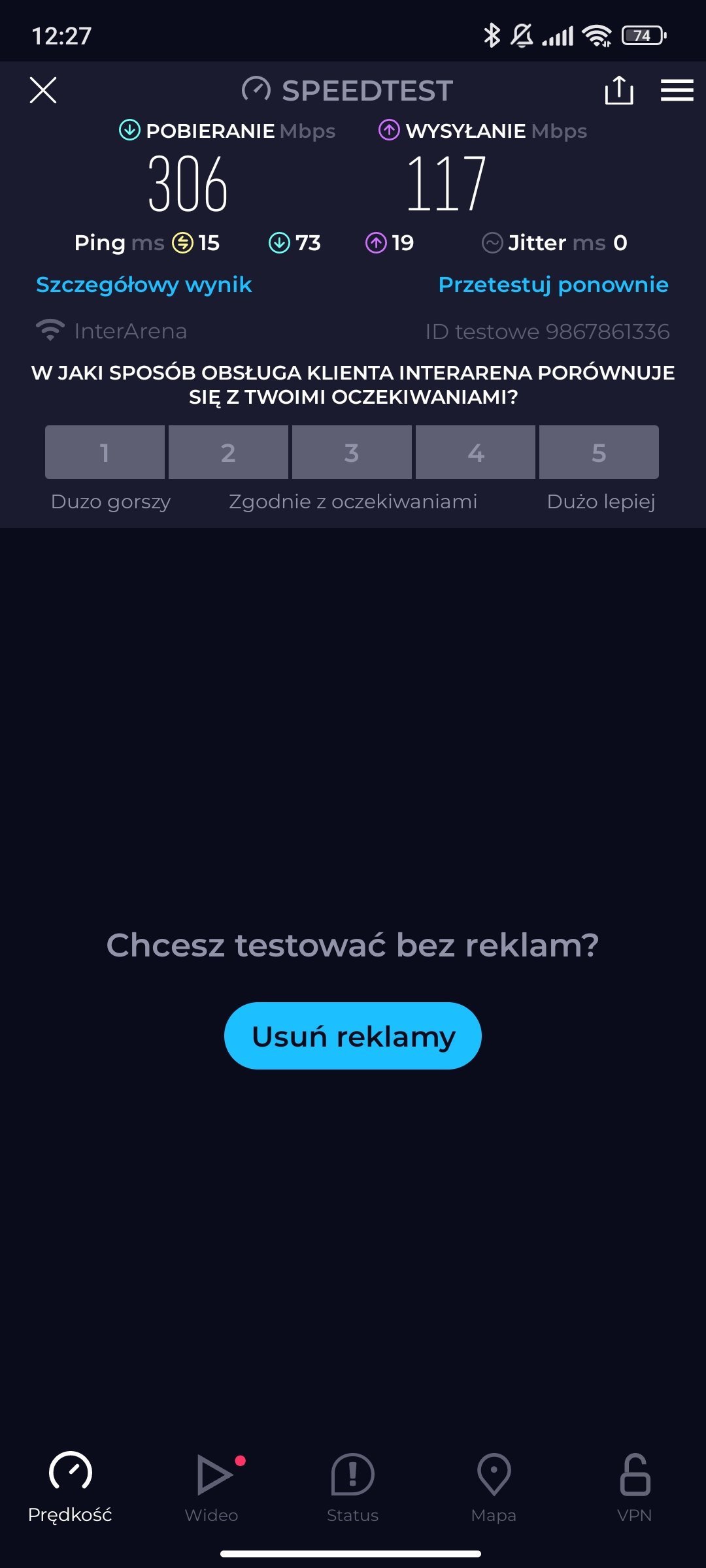Select rating 2 for InterArena

(x=228, y=452)
